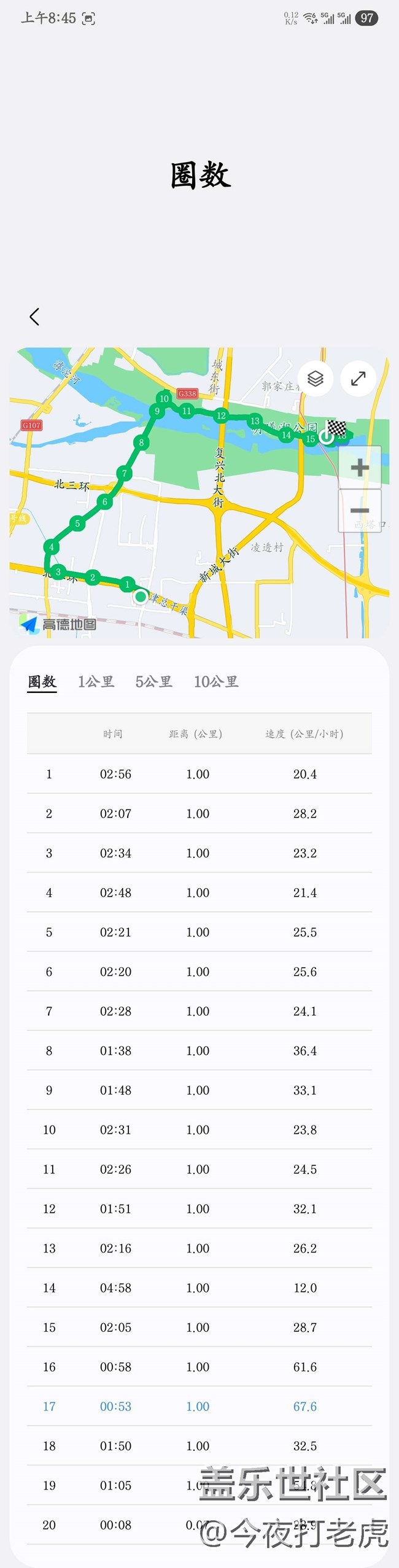The height and width of the screenshot is (1568, 399).
Task: Zoom out on the route map
Action: 360,511
